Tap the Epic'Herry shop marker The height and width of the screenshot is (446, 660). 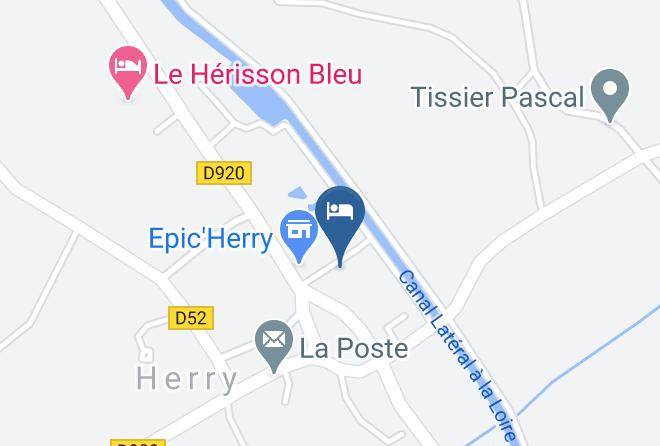tap(299, 236)
